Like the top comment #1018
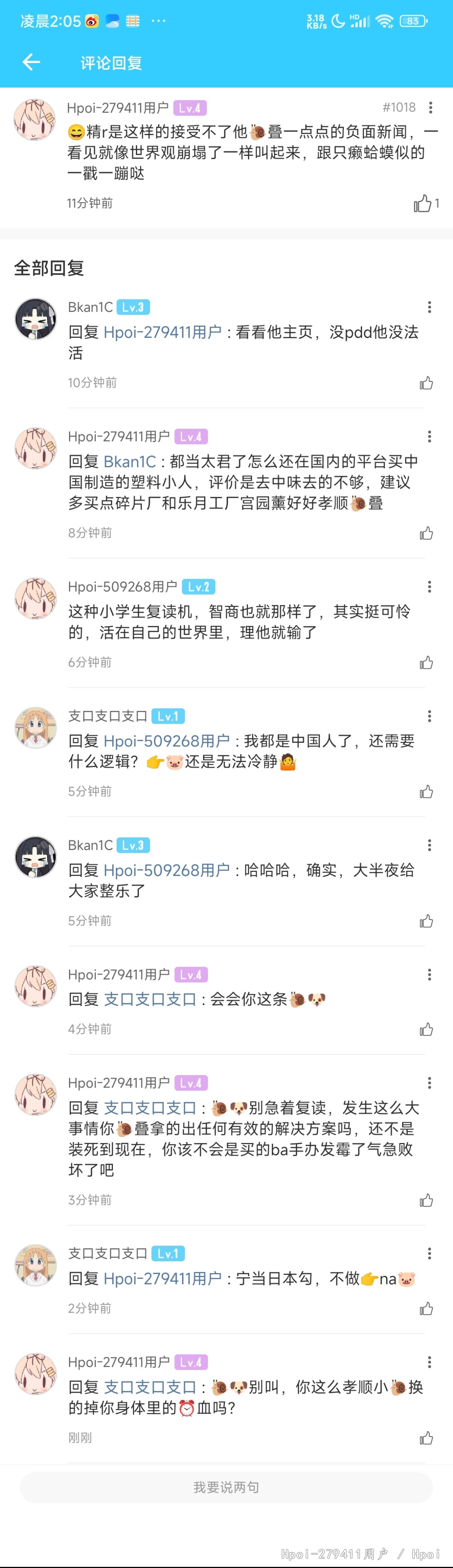Screen dimensions: 453x1568 click(422, 203)
